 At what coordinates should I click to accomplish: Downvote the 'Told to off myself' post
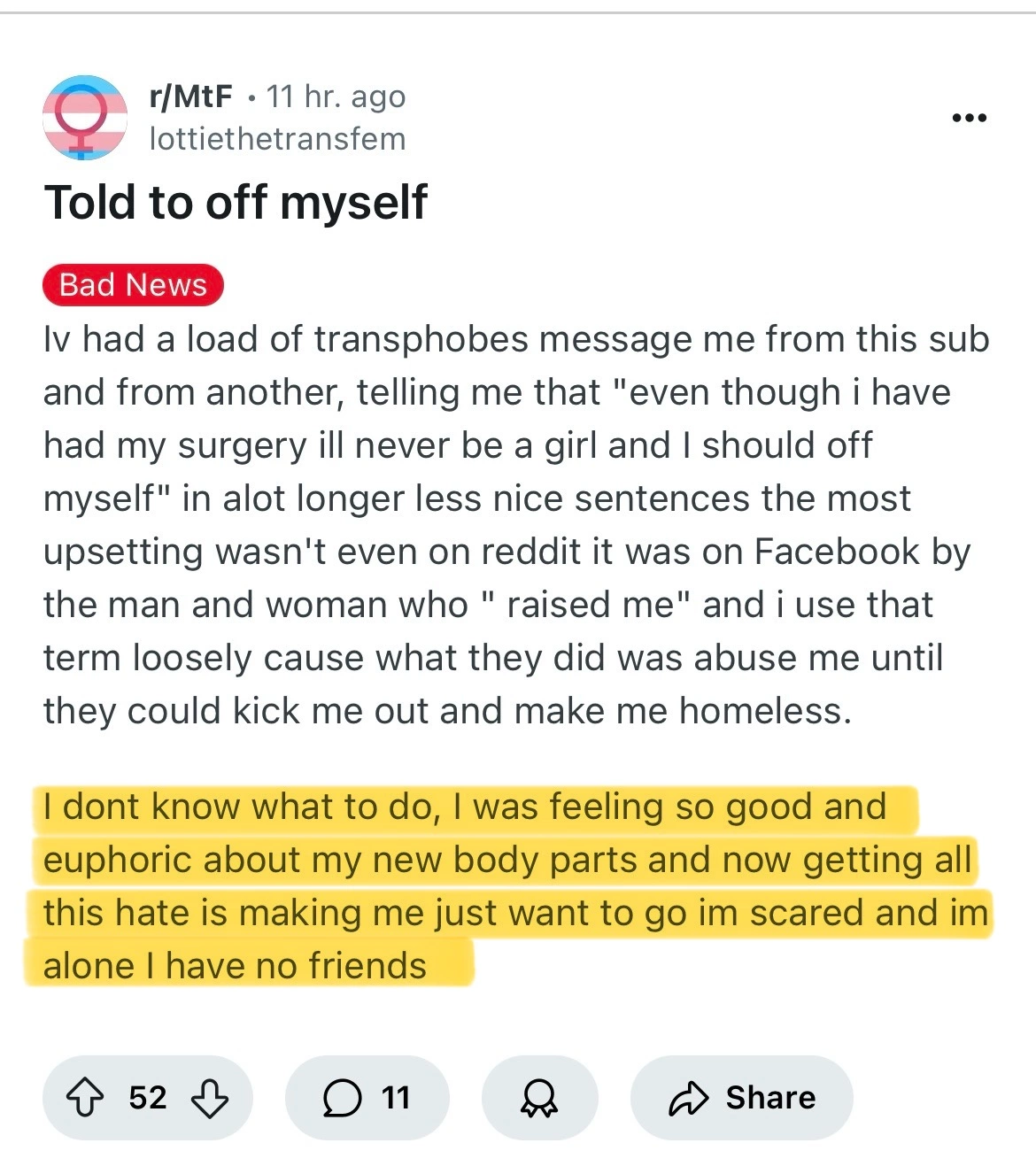(210, 1098)
